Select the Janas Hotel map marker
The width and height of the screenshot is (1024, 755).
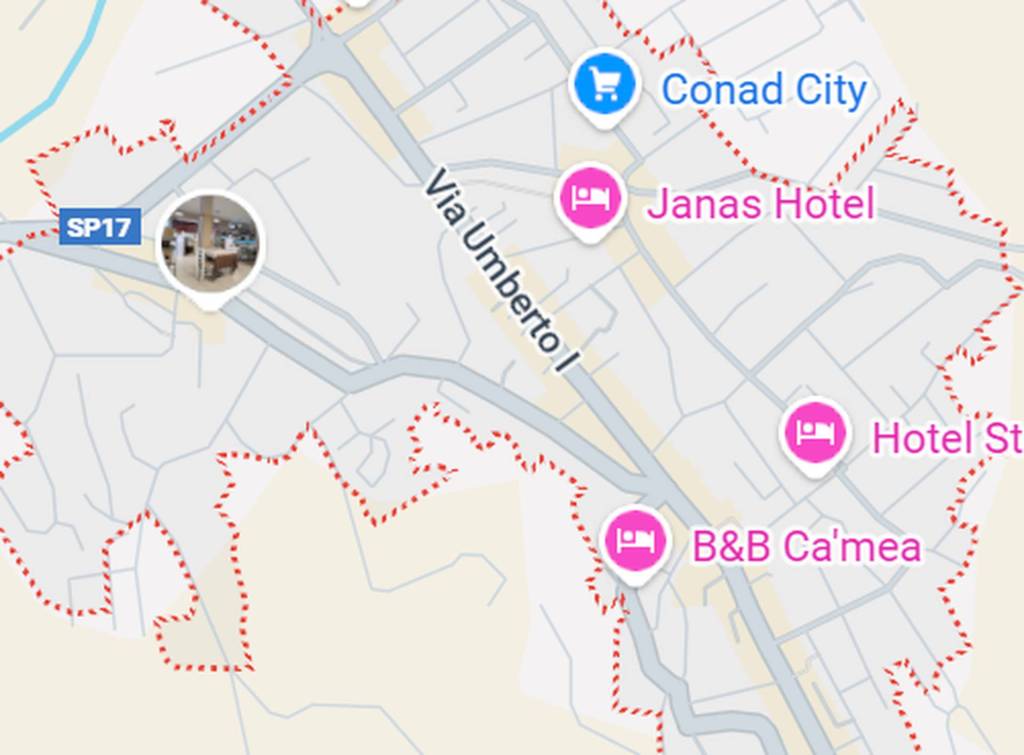(x=590, y=199)
